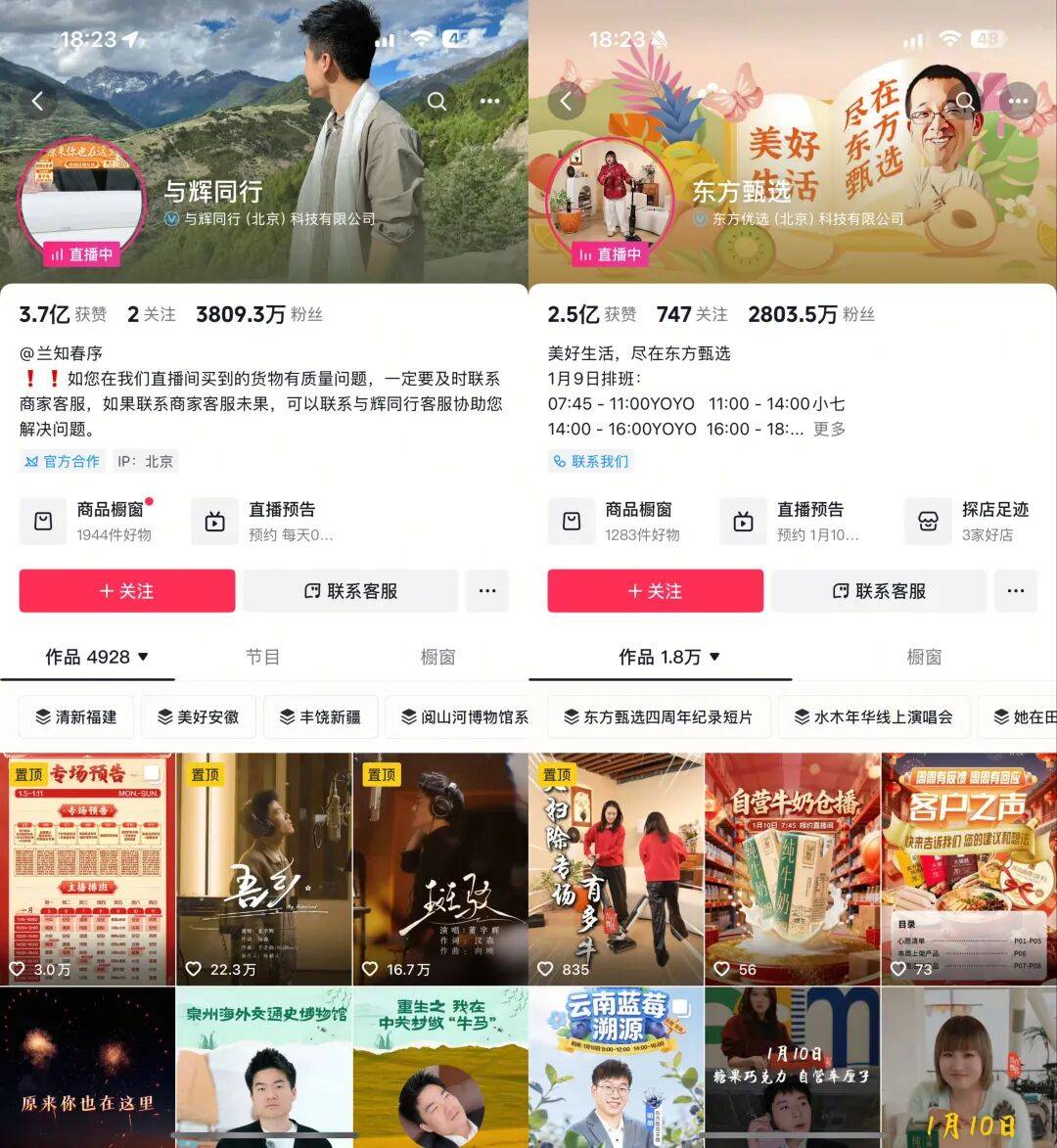Switch to the 节目 tab

(262, 657)
